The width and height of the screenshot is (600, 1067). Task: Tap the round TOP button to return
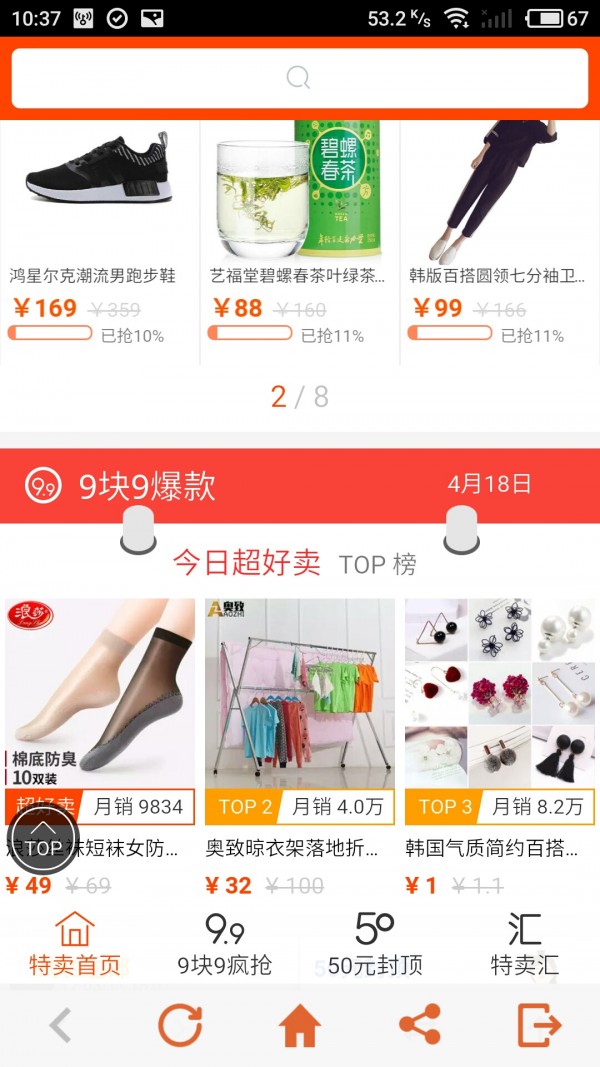point(43,840)
